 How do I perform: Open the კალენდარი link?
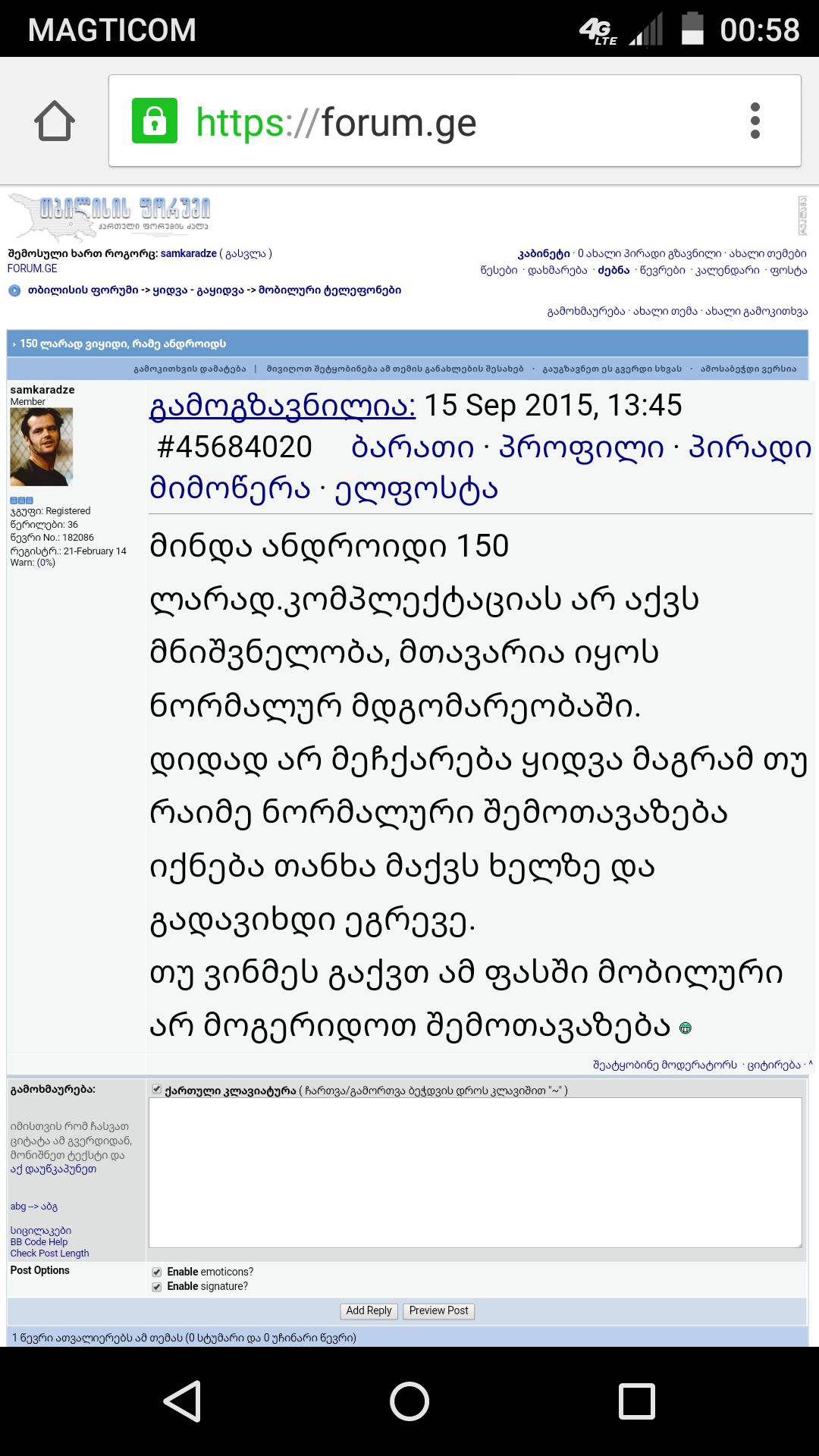(727, 270)
